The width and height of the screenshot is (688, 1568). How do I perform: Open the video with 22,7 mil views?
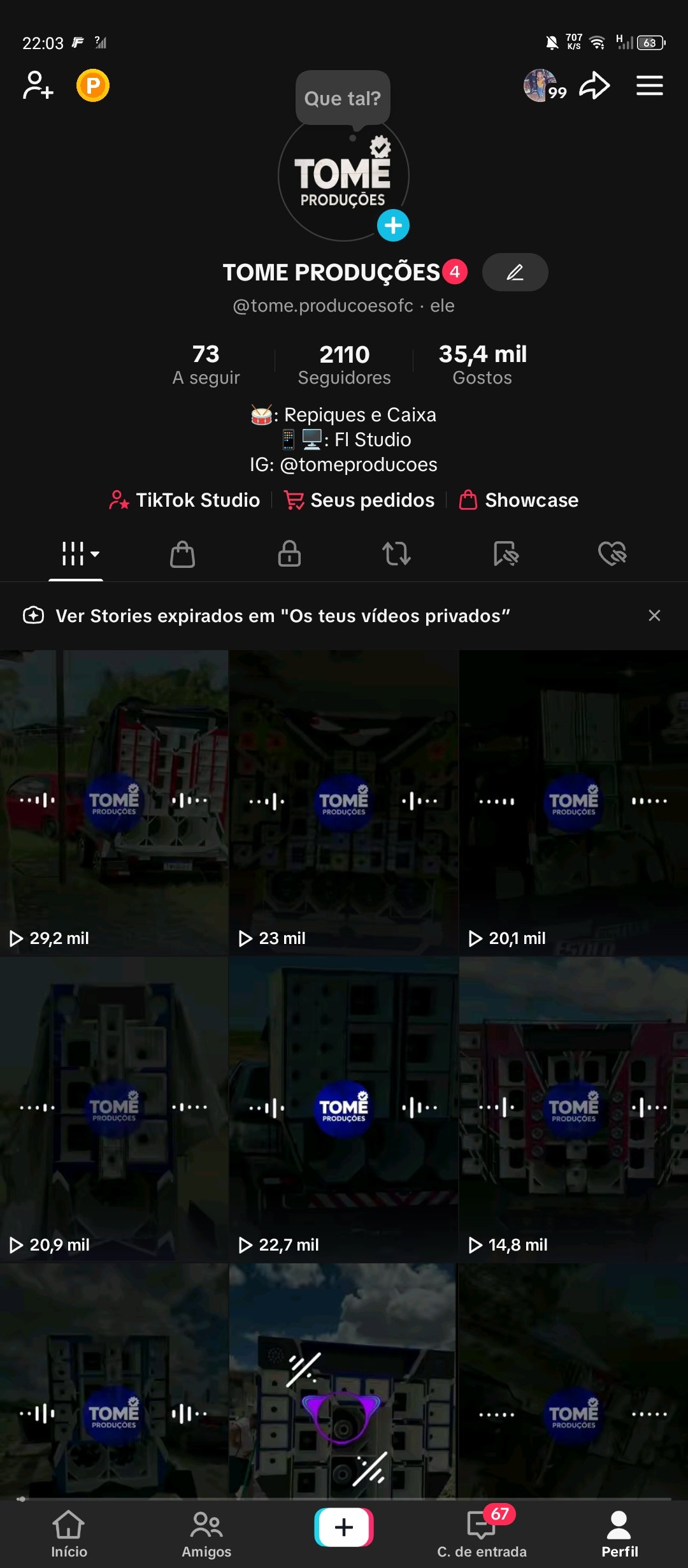(343, 1109)
